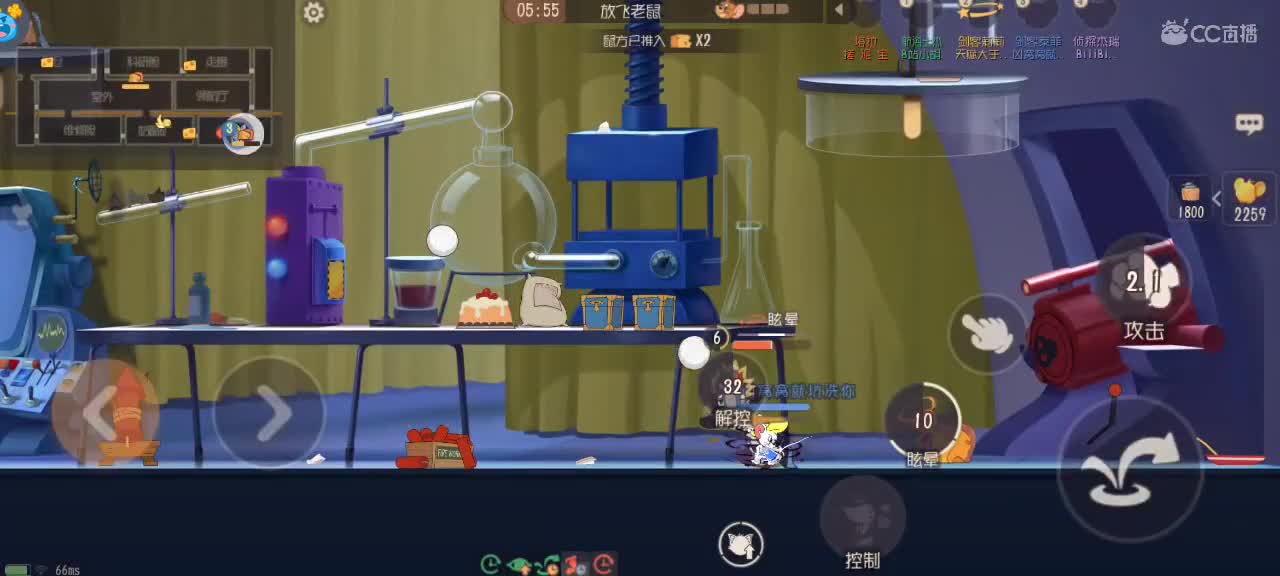1280x576 pixels.
Task: Tap the jump arrow button
Action: pos(1131,469)
